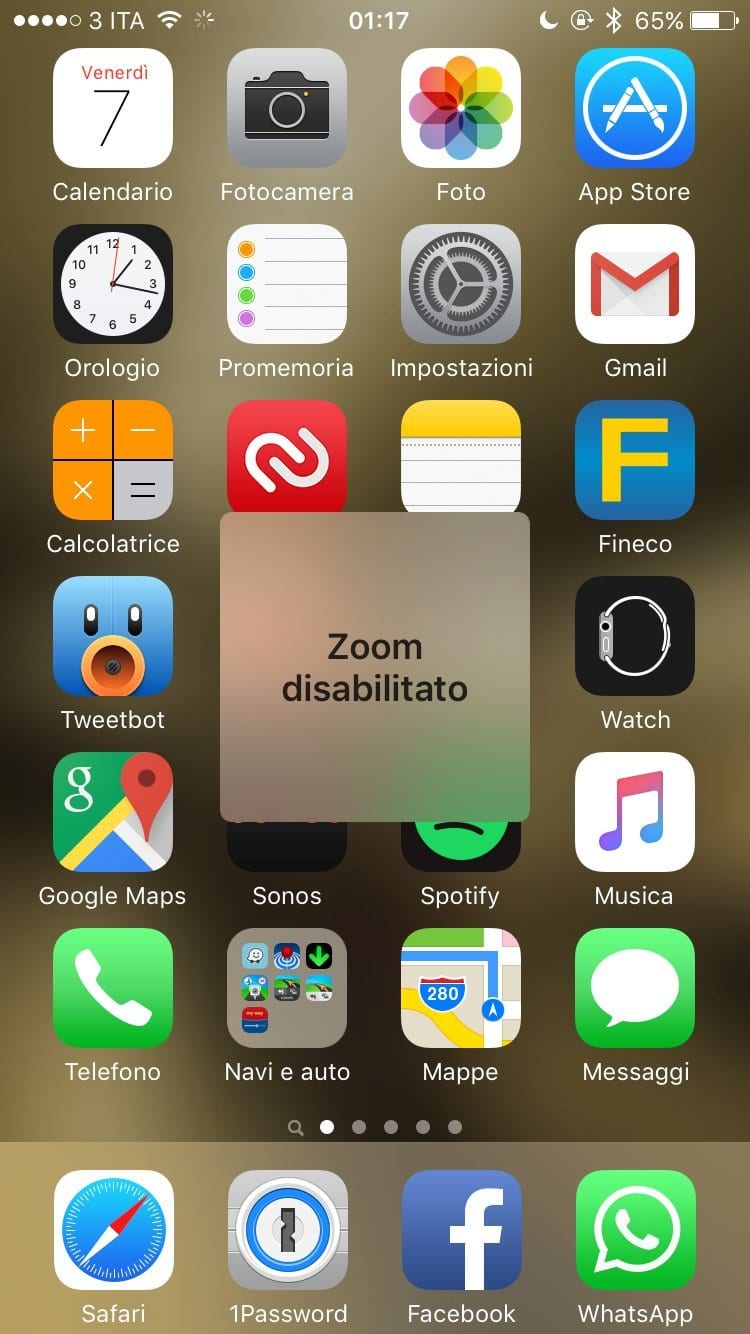This screenshot has height=1334, width=750.
Task: Open the Orologio clock app
Action: point(113,284)
